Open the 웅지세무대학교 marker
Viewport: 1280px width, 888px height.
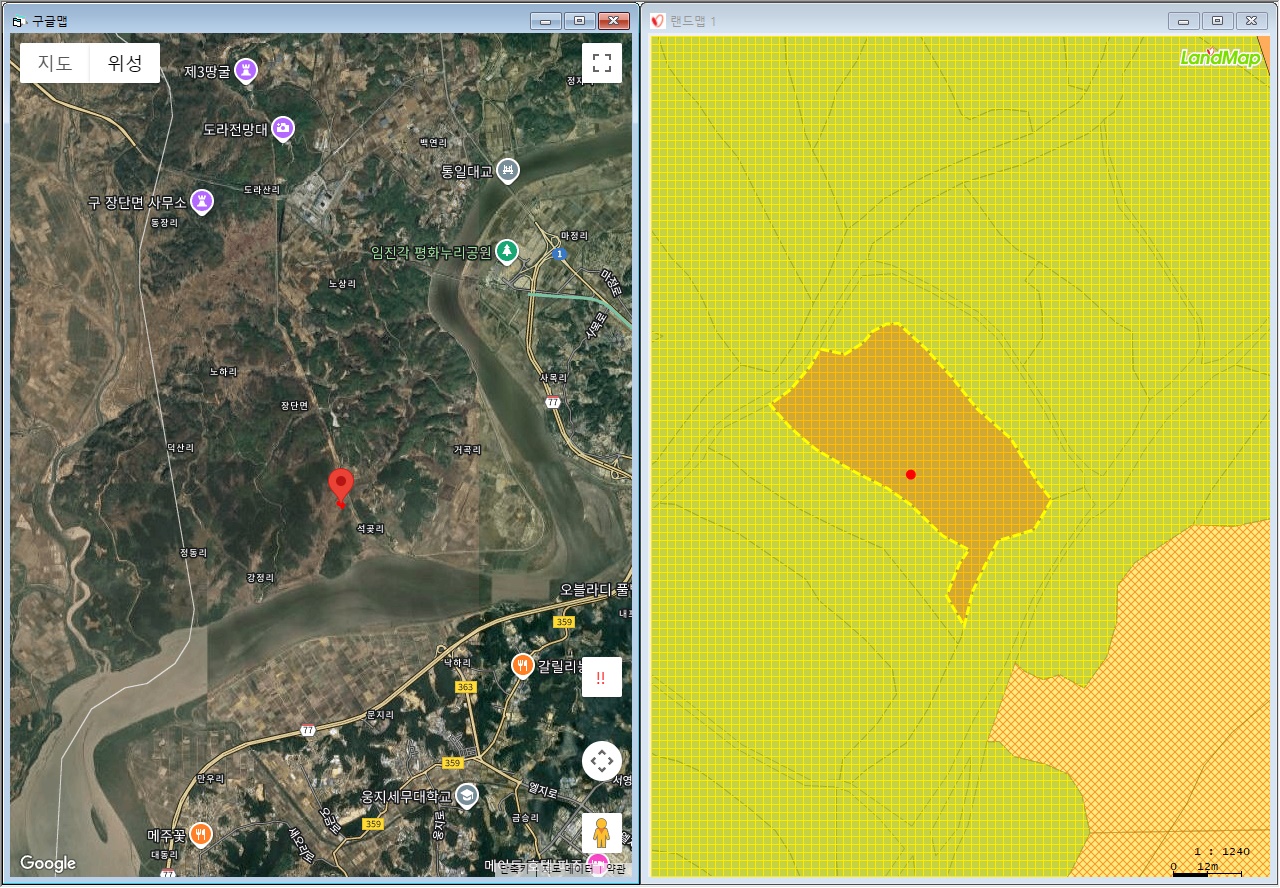click(x=466, y=796)
